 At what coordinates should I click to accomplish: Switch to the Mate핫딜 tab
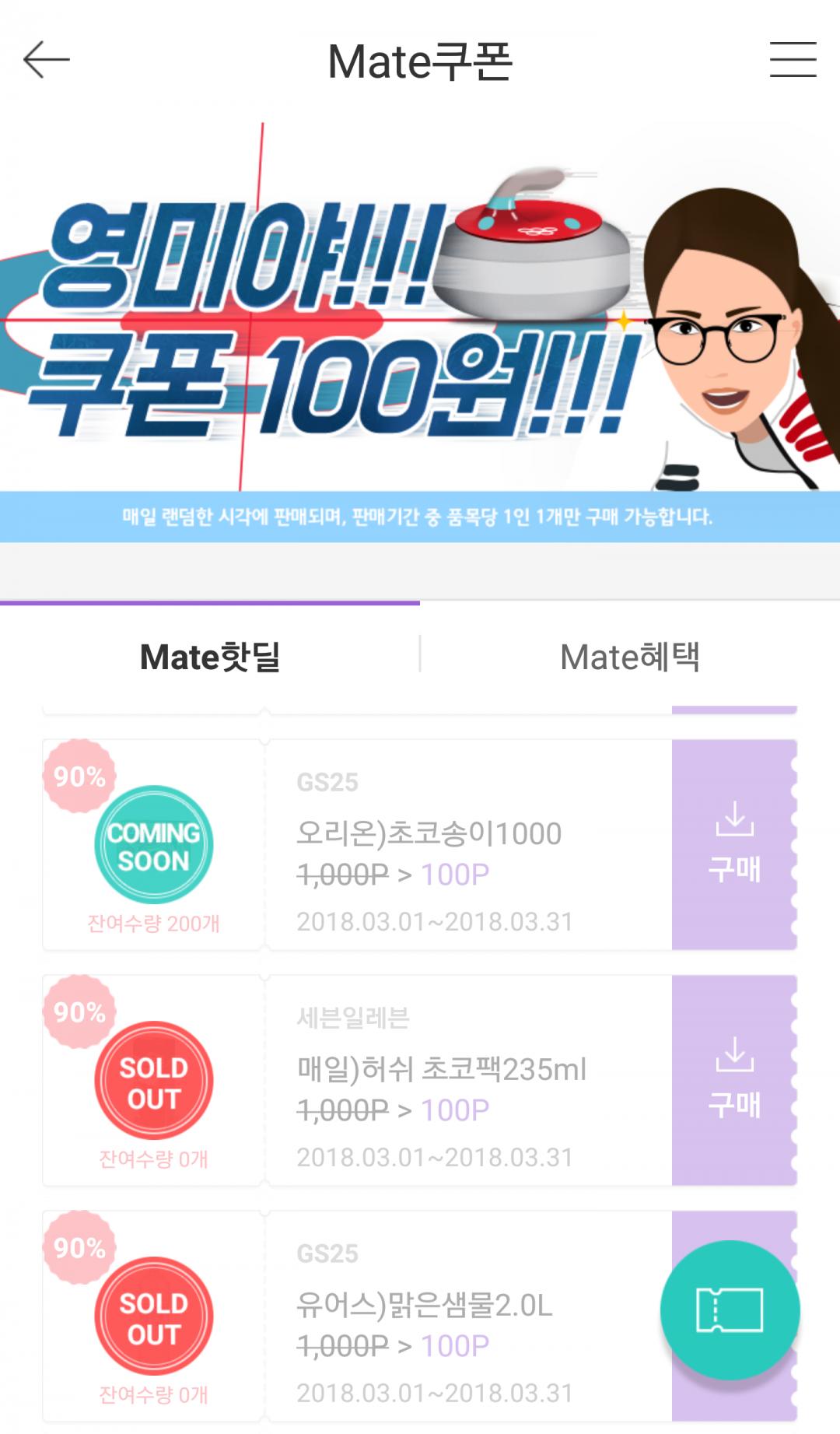coord(210,657)
